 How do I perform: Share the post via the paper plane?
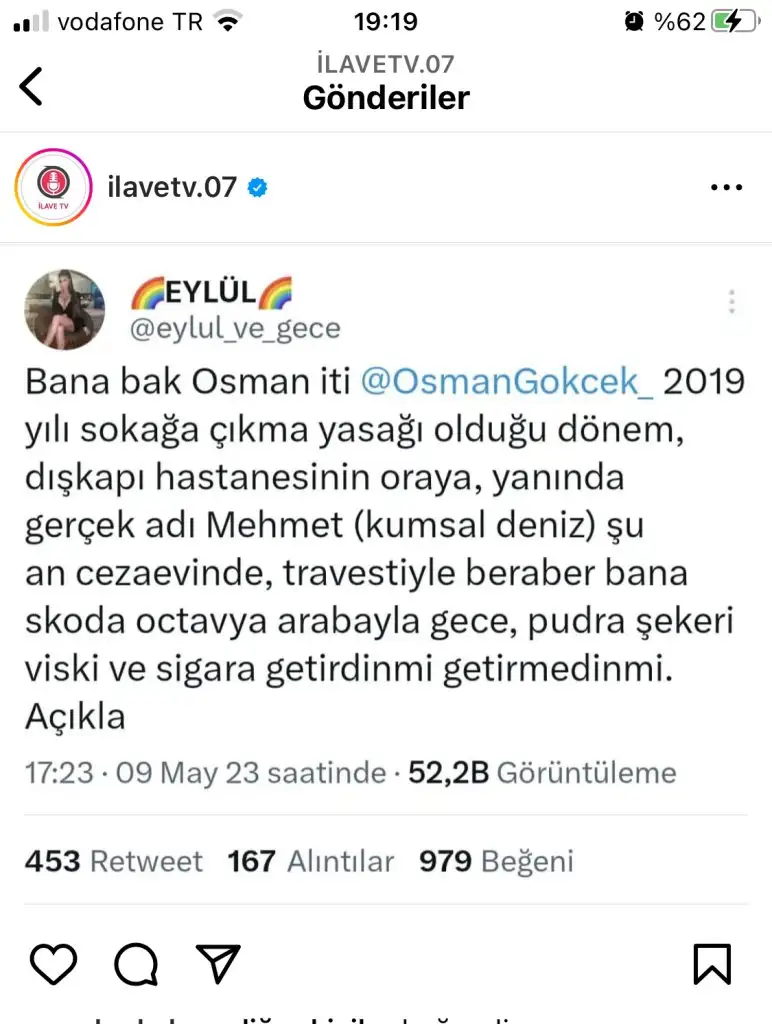218,964
